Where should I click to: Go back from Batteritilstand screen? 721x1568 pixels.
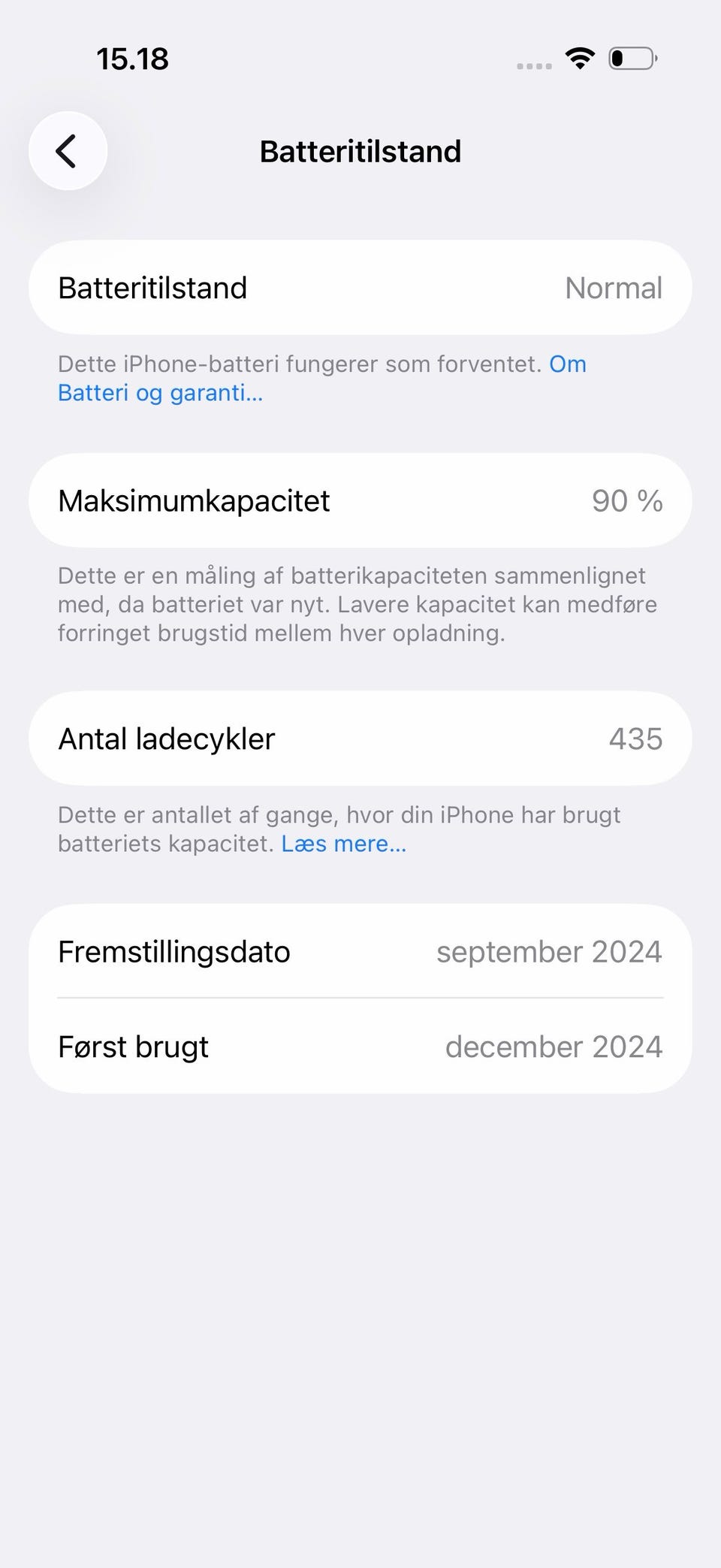68,151
